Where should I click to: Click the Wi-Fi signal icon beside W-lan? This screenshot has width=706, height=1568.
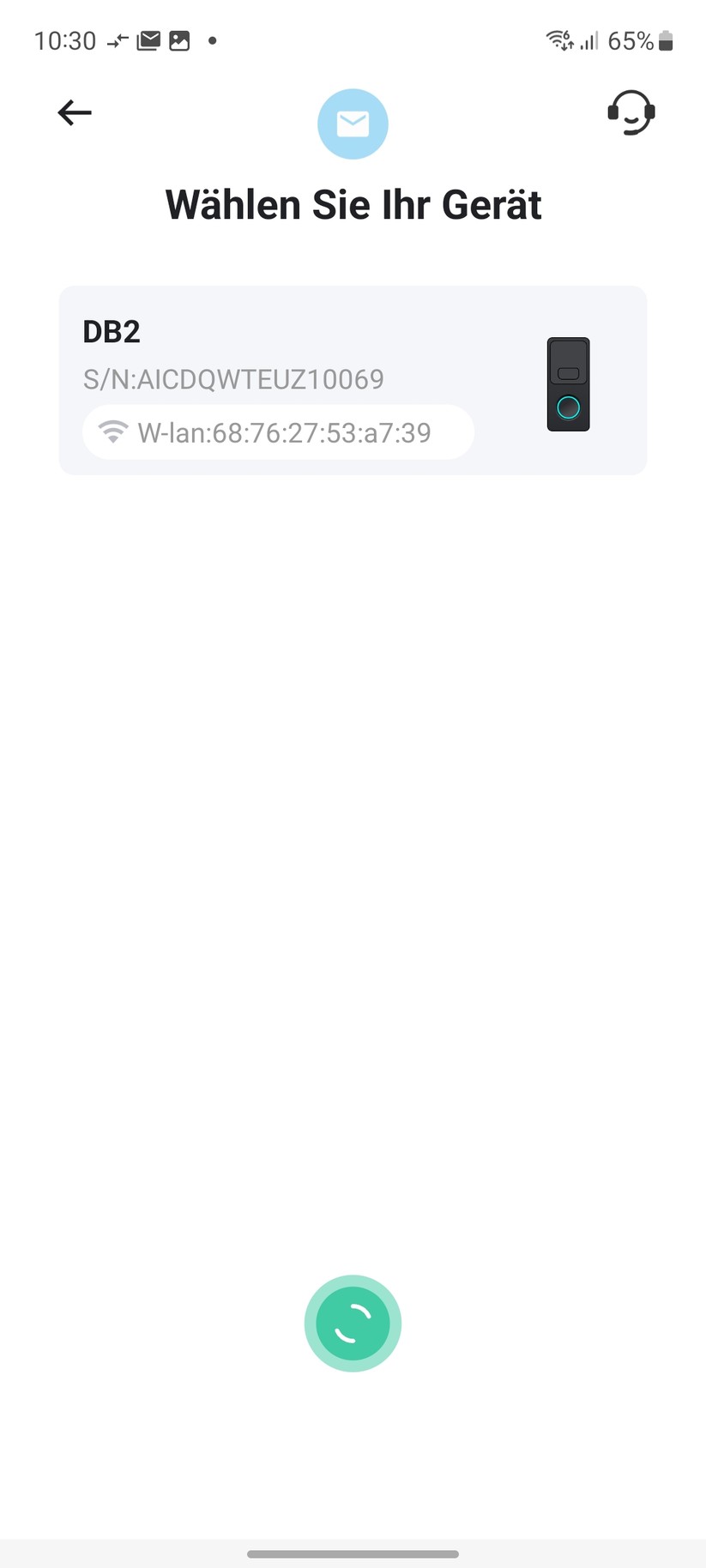tap(112, 431)
